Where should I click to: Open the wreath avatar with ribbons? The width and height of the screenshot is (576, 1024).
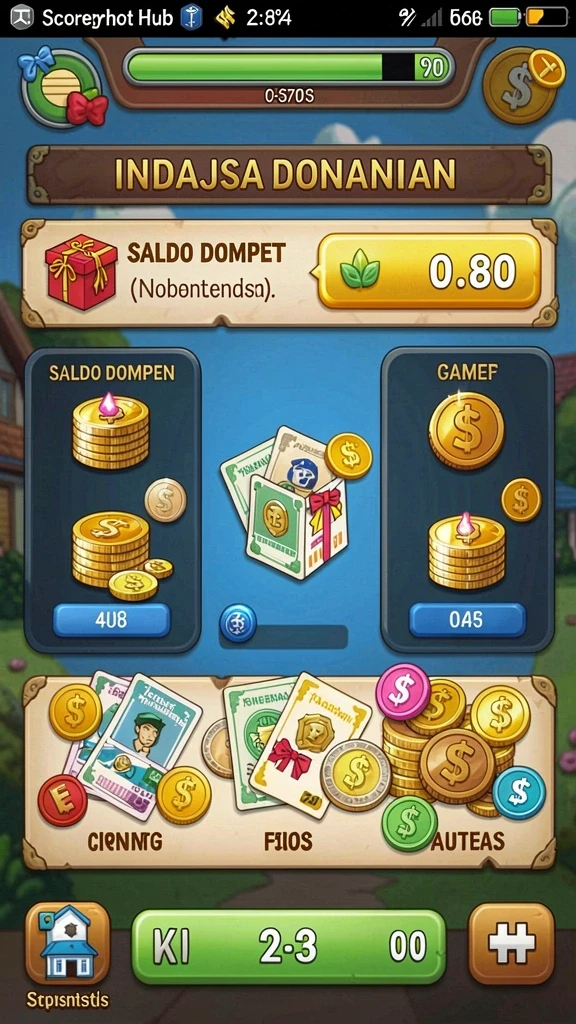63,87
